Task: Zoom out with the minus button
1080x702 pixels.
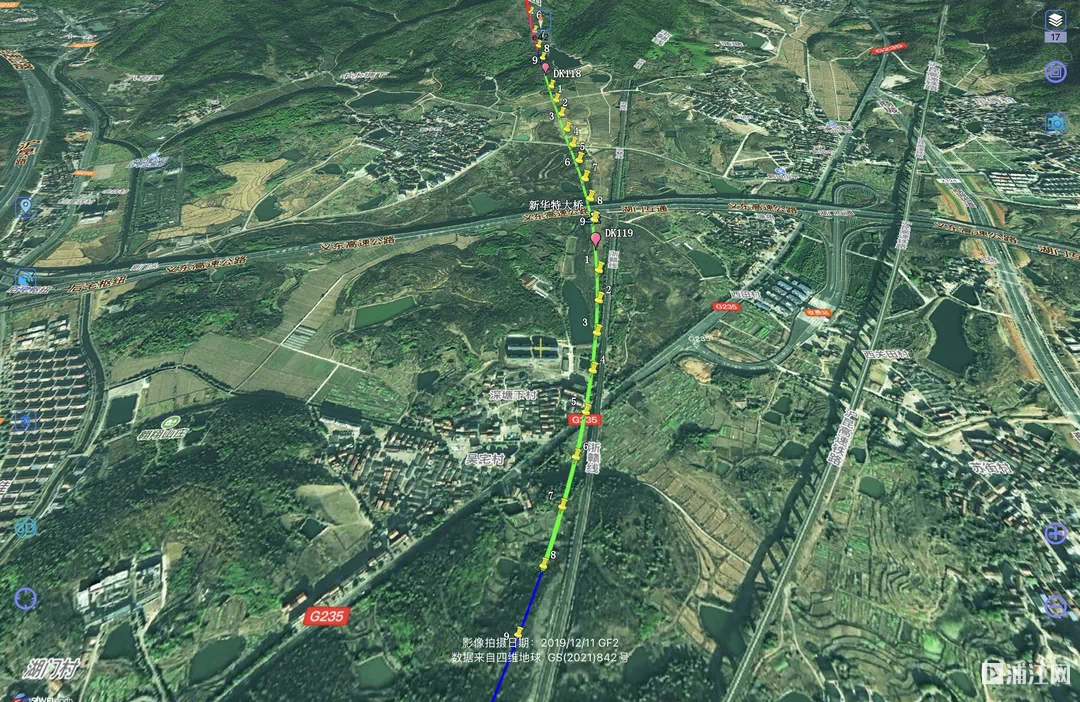Action: coord(1055,605)
